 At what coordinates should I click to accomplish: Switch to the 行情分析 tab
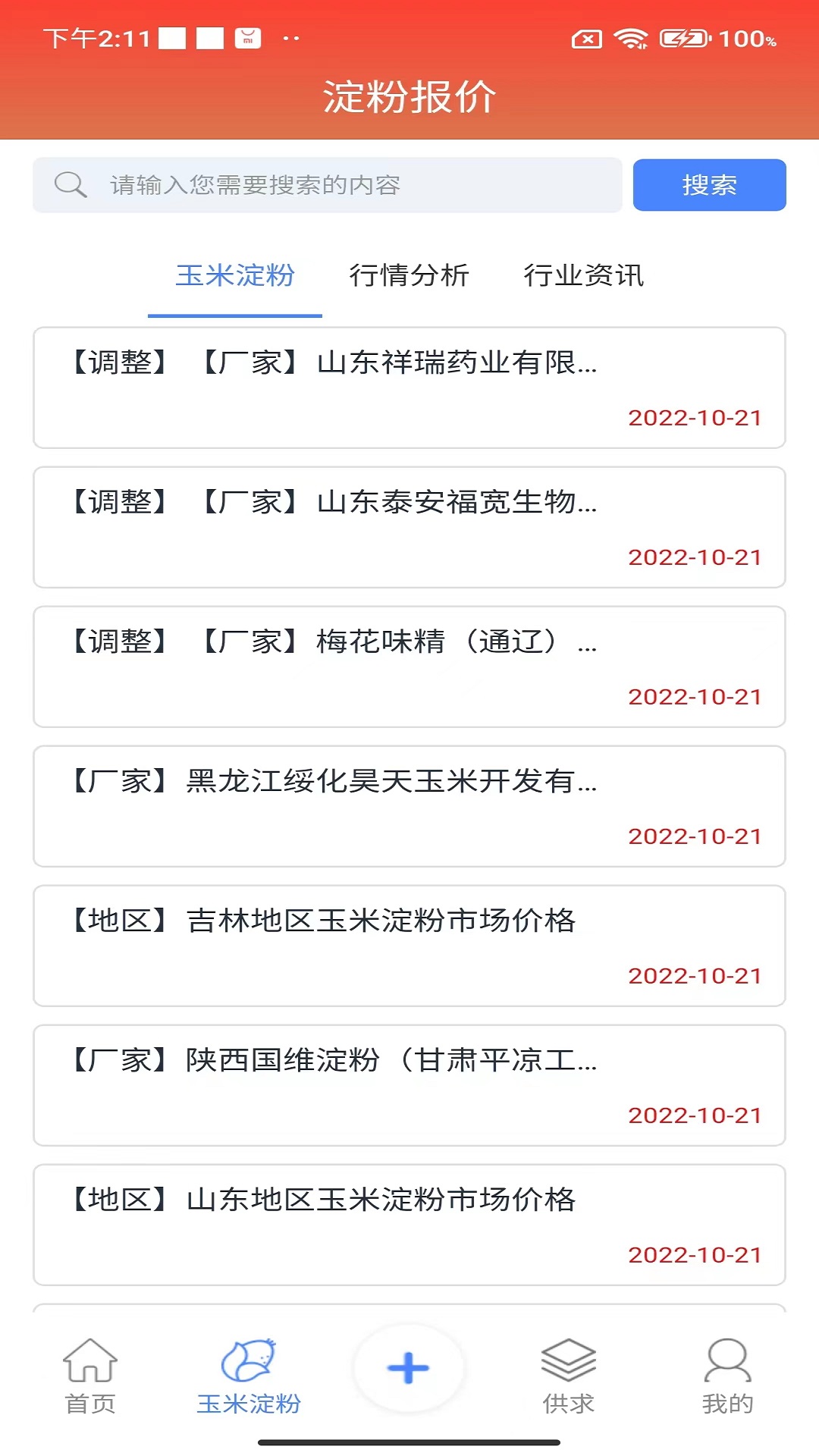[409, 275]
